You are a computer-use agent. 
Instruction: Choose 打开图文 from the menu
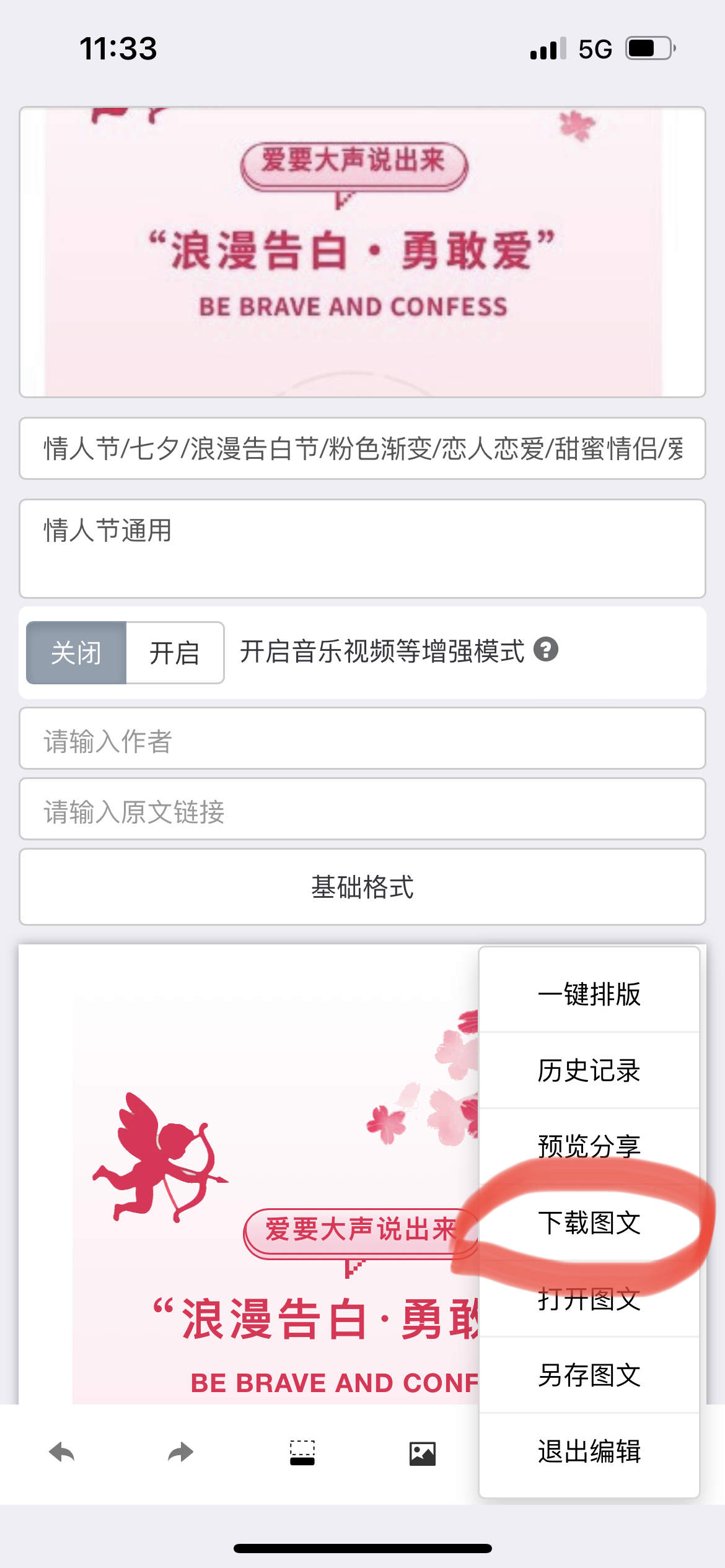pyautogui.click(x=589, y=1299)
